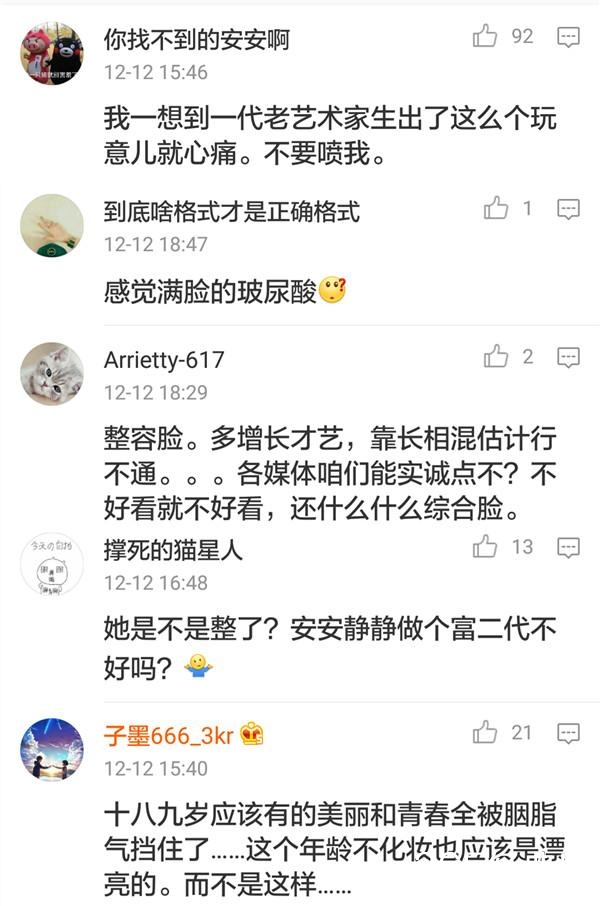Like Arrietty-617's comment
Image resolution: width=600 pixels, height=906 pixels.
pos(497,356)
